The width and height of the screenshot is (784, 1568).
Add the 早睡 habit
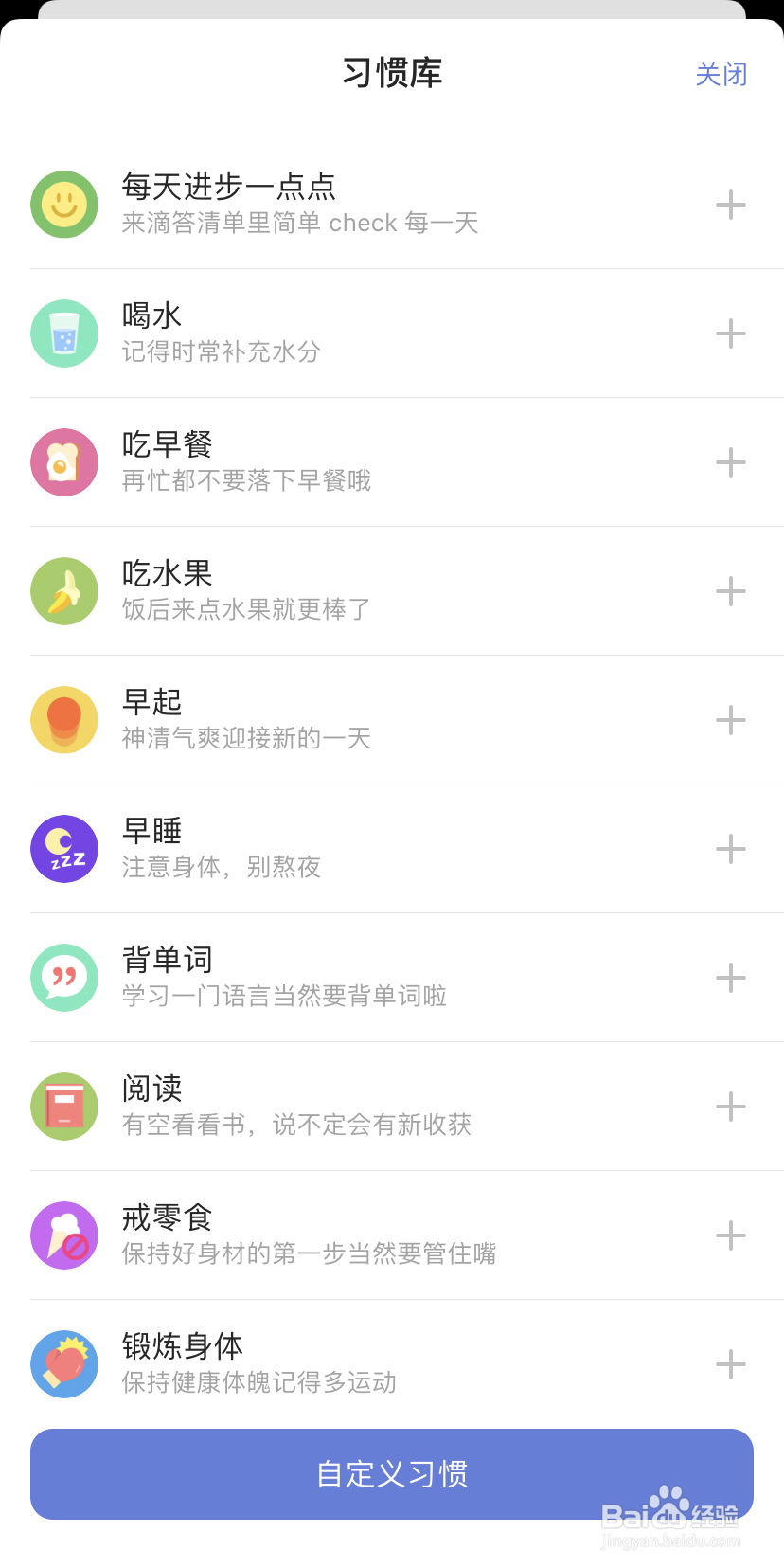(x=730, y=849)
